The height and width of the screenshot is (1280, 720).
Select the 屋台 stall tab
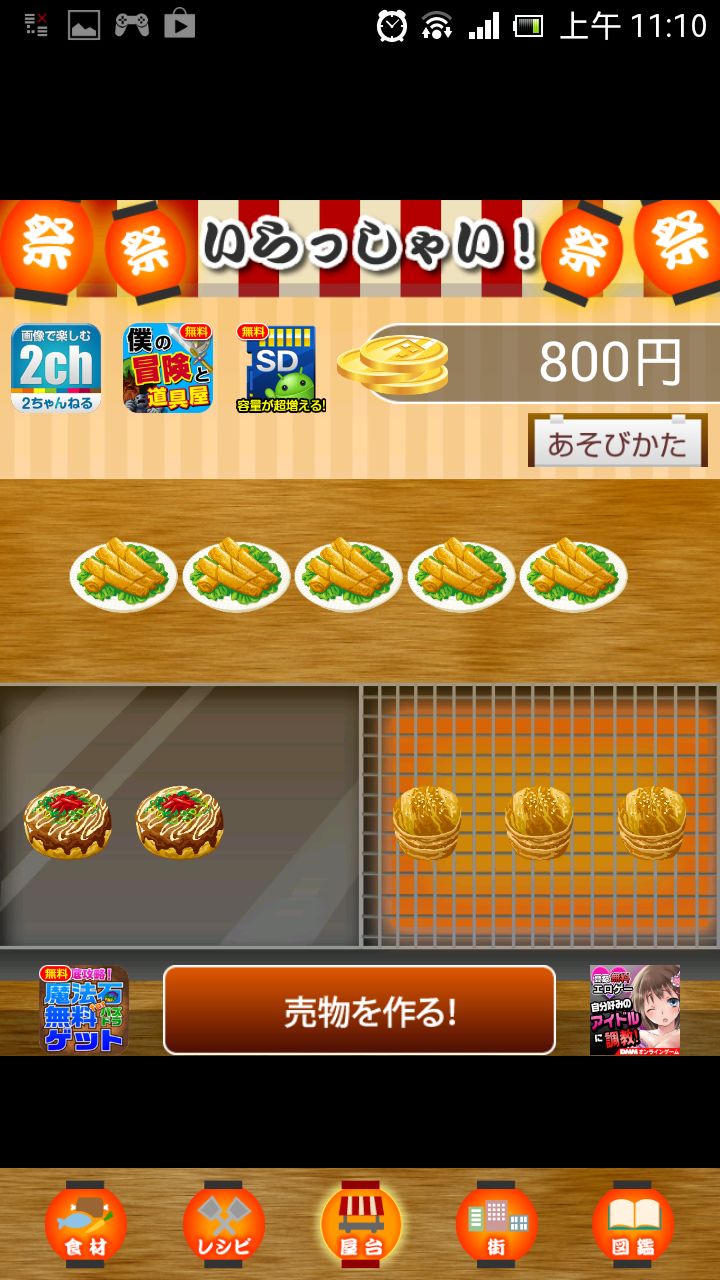tap(360, 1224)
